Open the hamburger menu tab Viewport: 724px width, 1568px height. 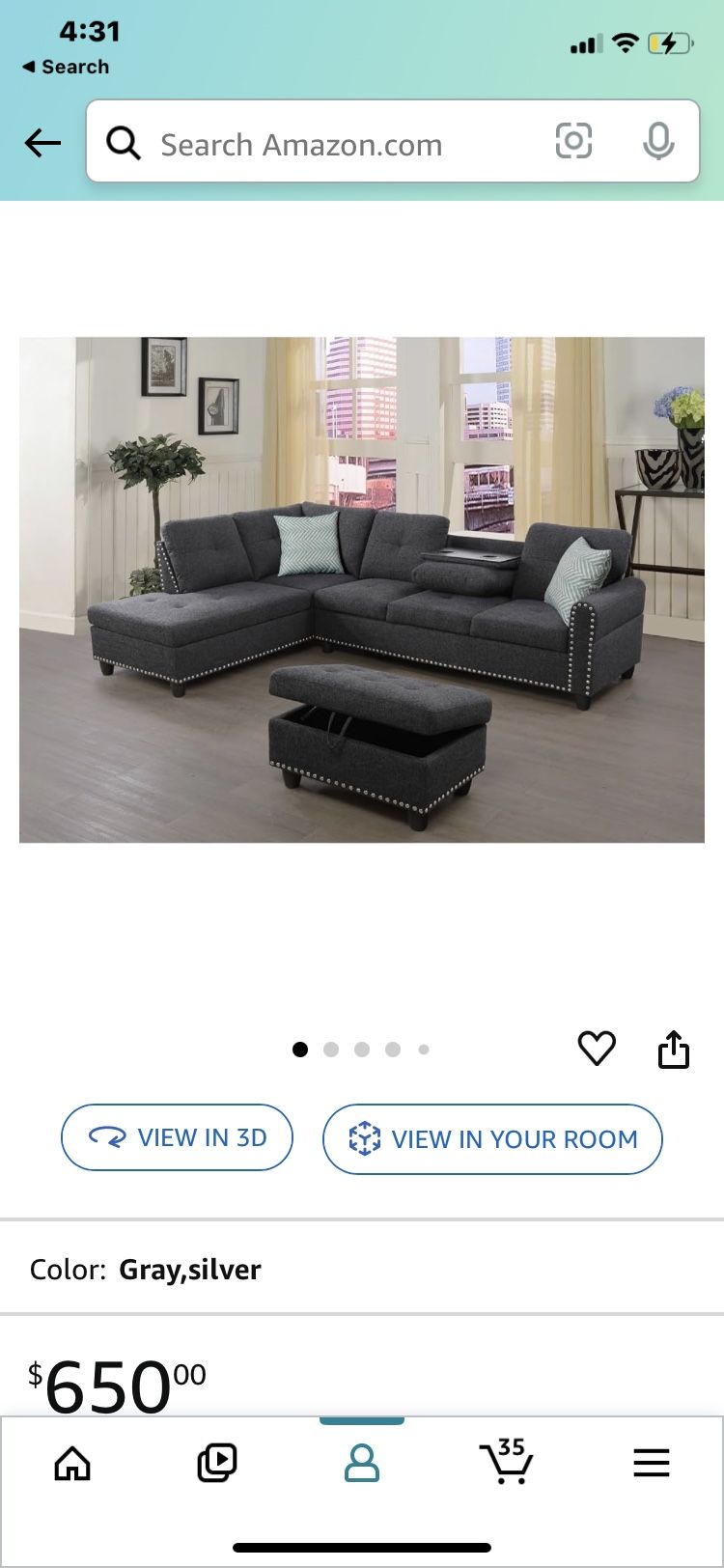[652, 1463]
